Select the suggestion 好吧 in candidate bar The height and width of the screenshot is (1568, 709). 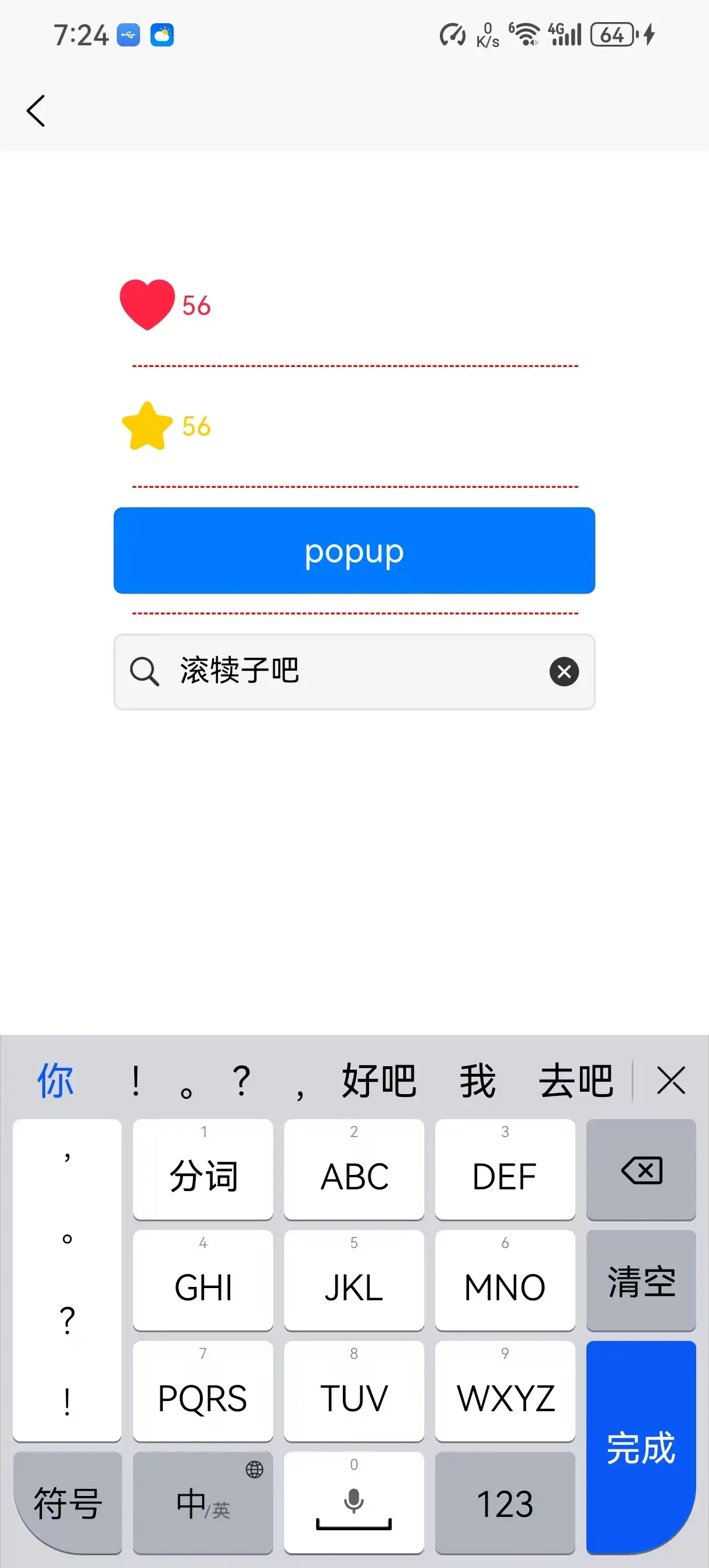point(379,1081)
